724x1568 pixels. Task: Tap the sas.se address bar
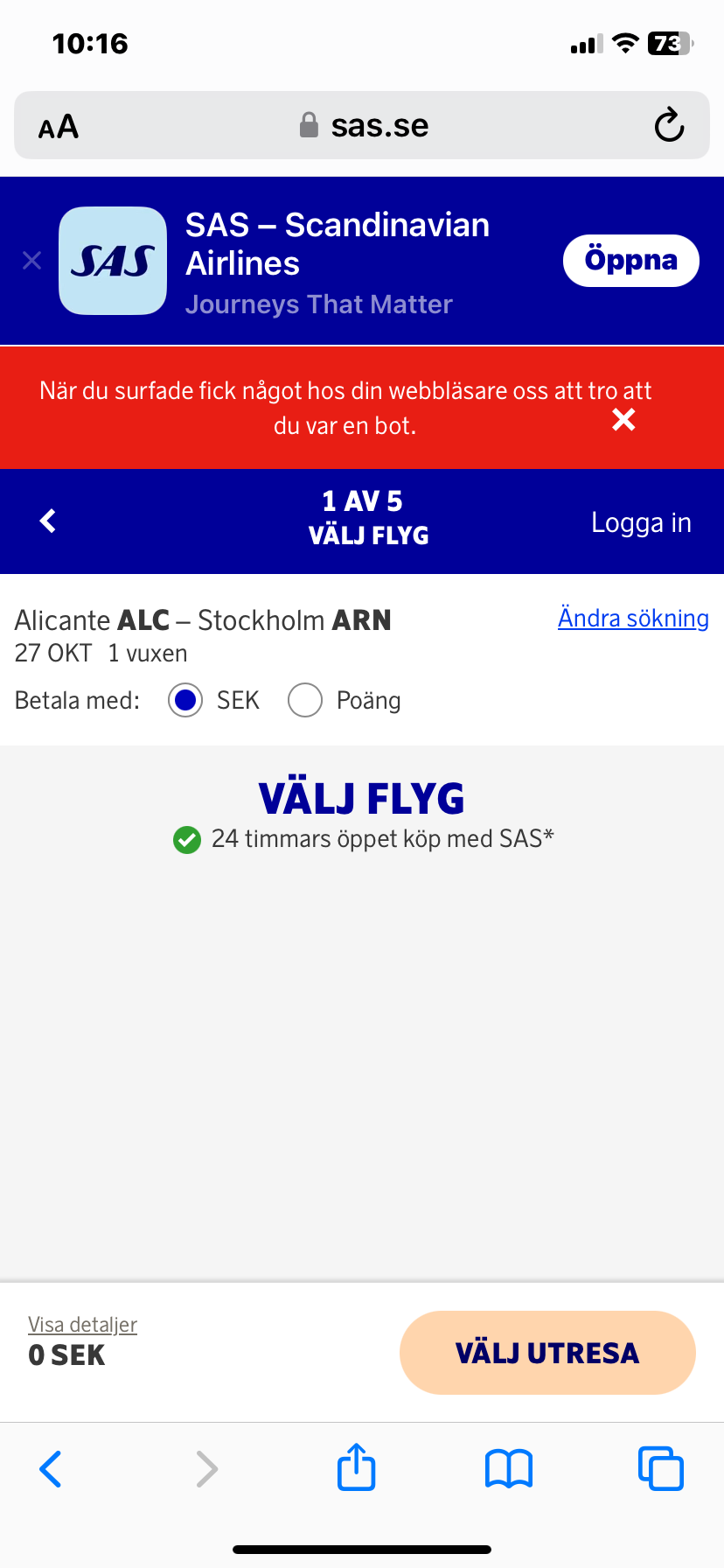[x=362, y=126]
